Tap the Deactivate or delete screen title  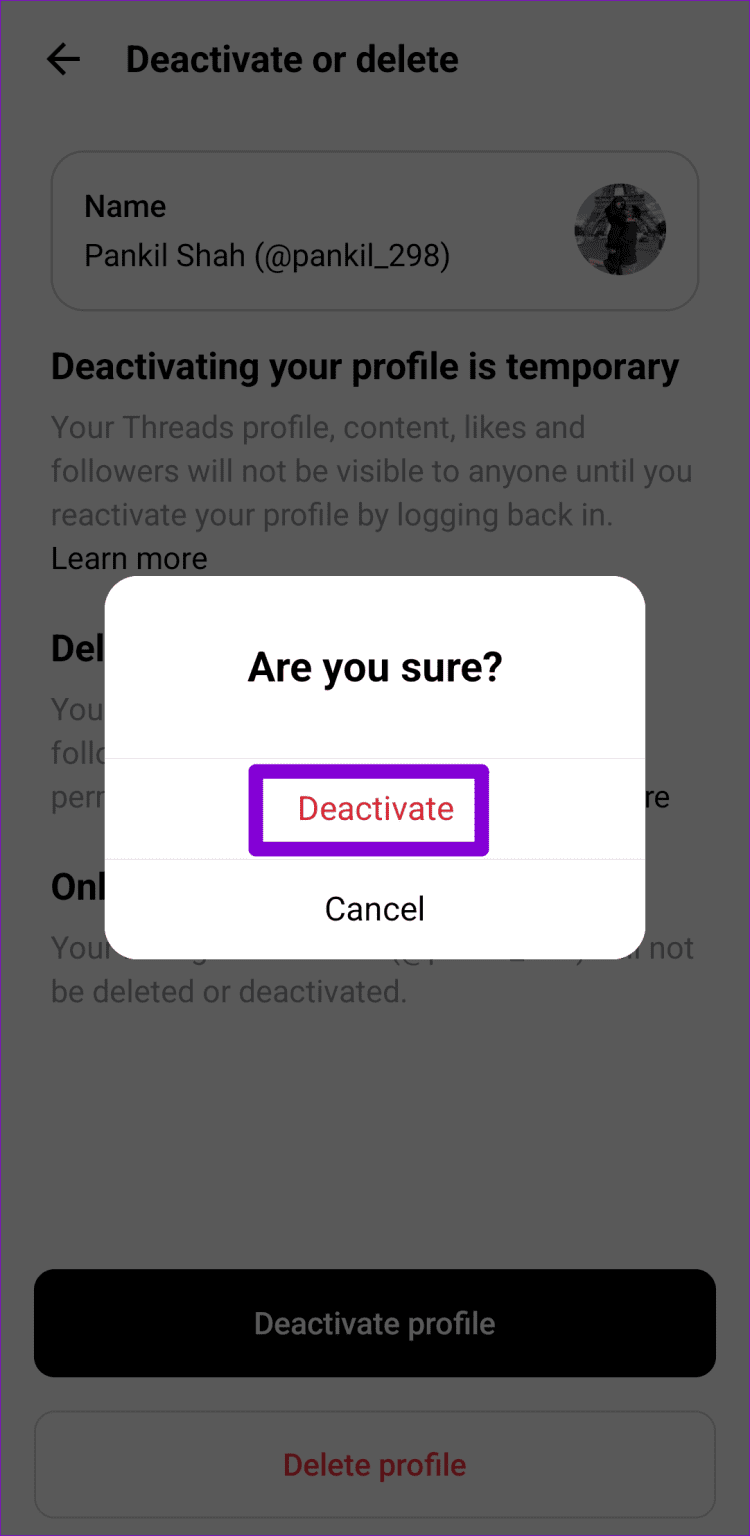(292, 59)
